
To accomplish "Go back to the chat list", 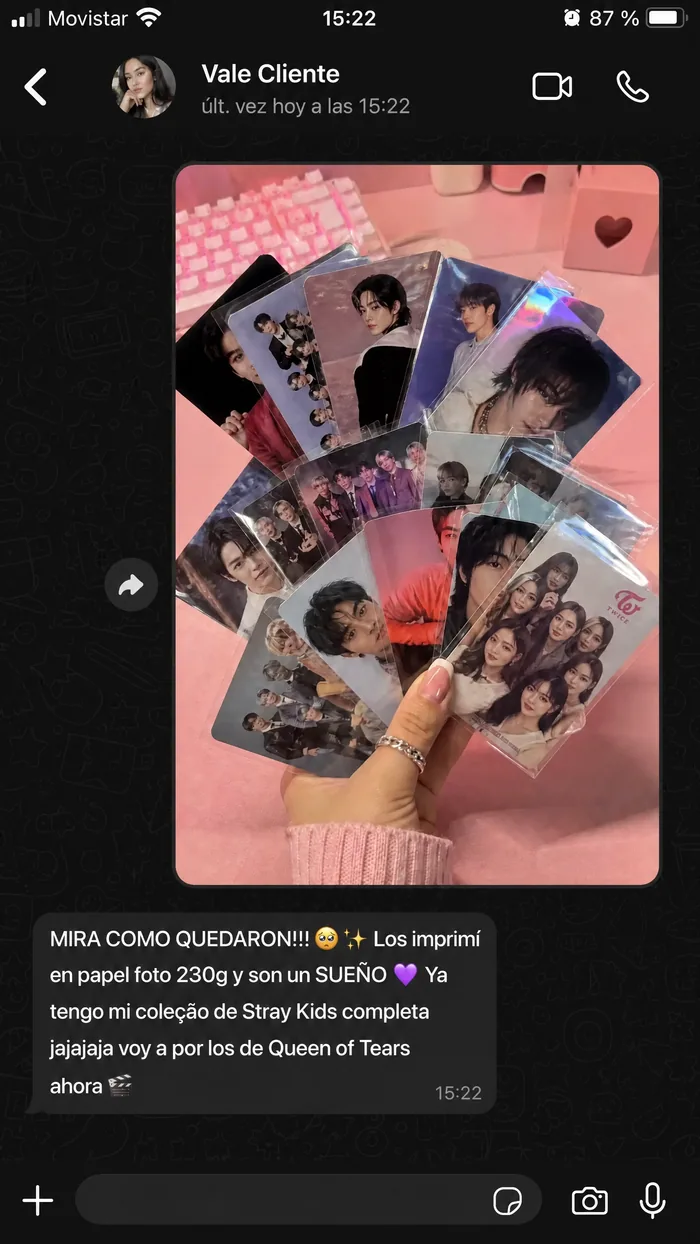I will tap(36, 87).
